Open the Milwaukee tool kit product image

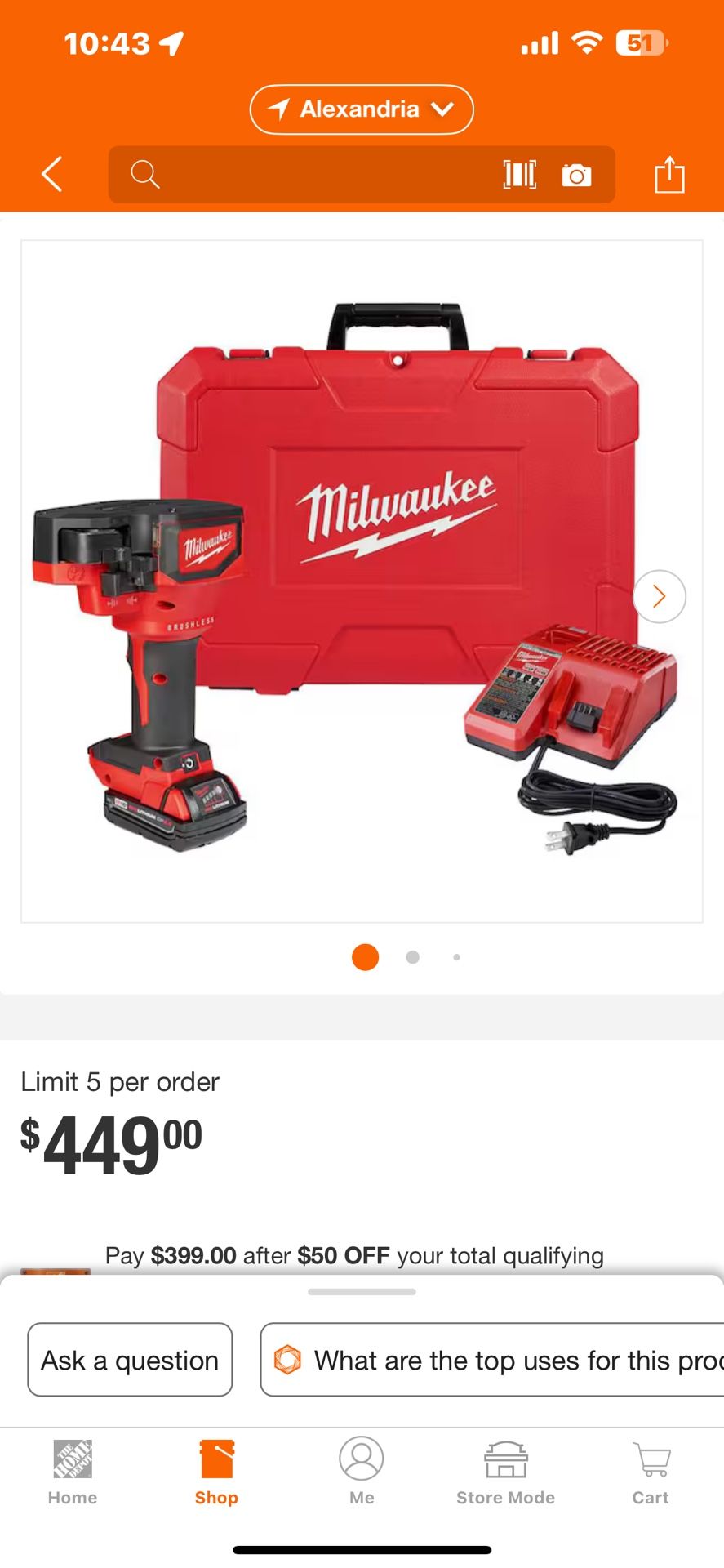click(x=362, y=581)
